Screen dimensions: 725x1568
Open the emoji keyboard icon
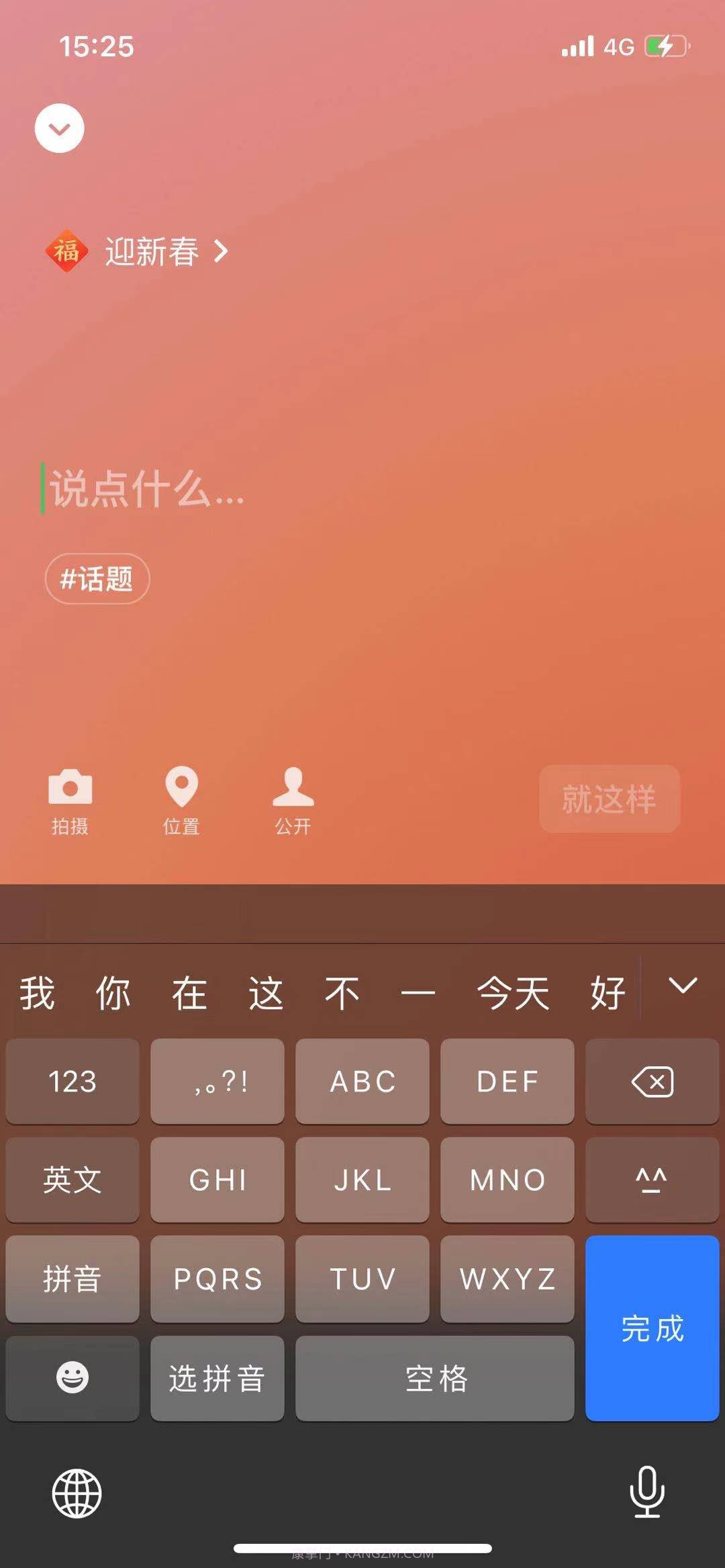point(72,1377)
